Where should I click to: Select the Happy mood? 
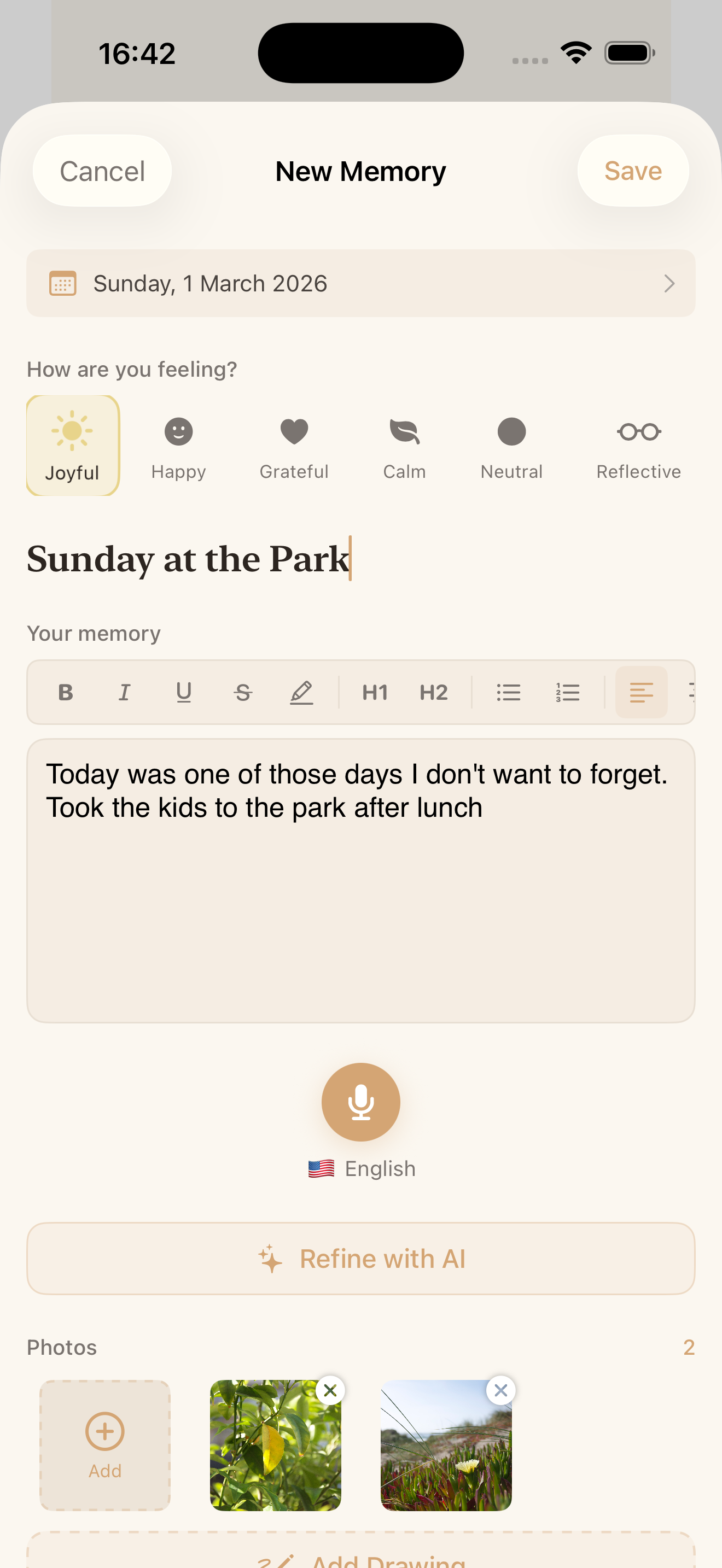click(x=178, y=446)
